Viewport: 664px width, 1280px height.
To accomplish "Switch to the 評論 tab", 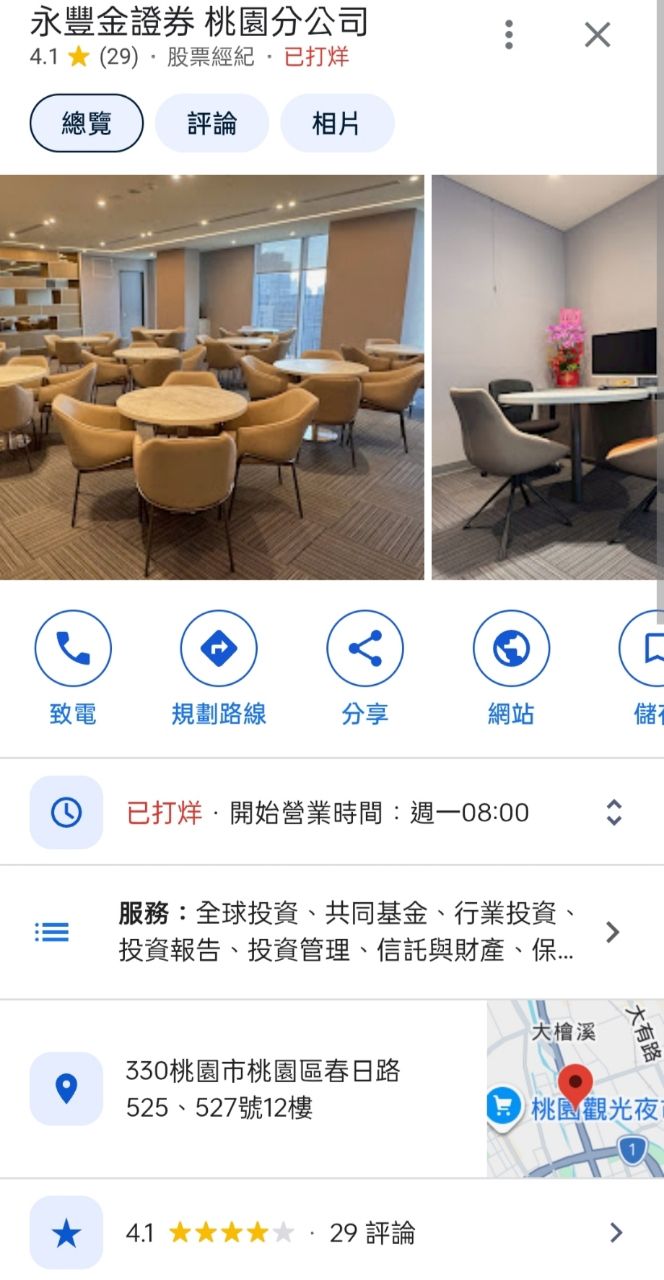I will click(212, 124).
